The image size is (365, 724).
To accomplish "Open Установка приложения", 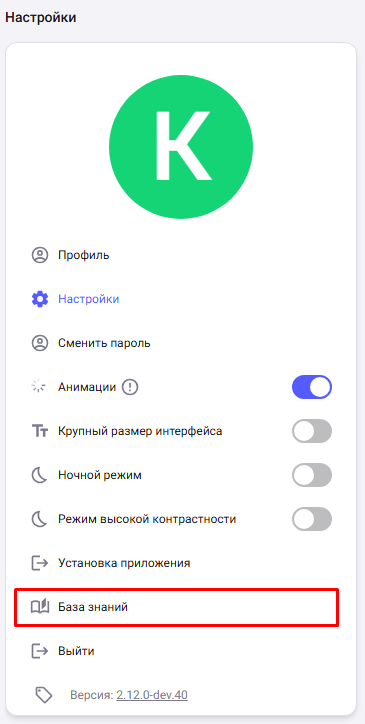I will (181, 563).
